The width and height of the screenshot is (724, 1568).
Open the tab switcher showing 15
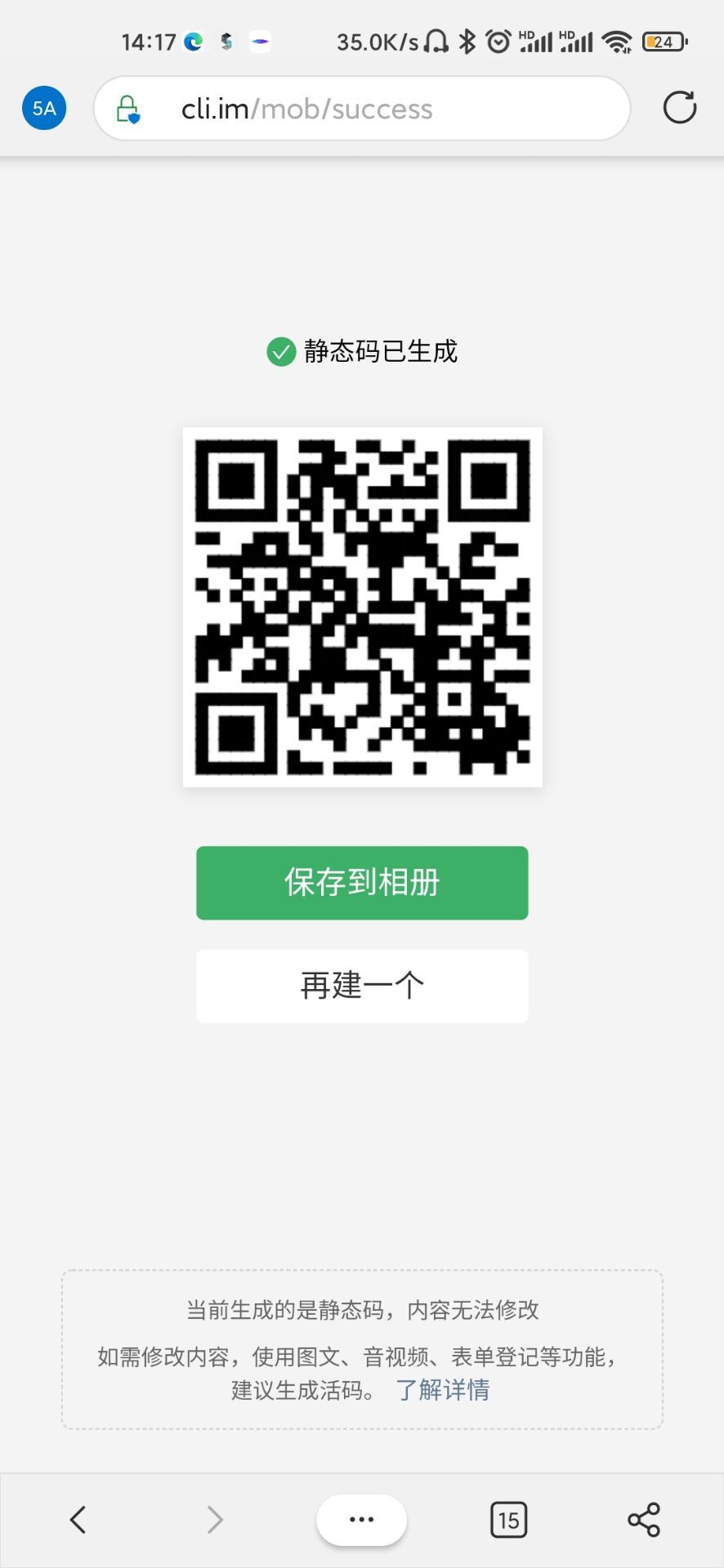tap(508, 1520)
